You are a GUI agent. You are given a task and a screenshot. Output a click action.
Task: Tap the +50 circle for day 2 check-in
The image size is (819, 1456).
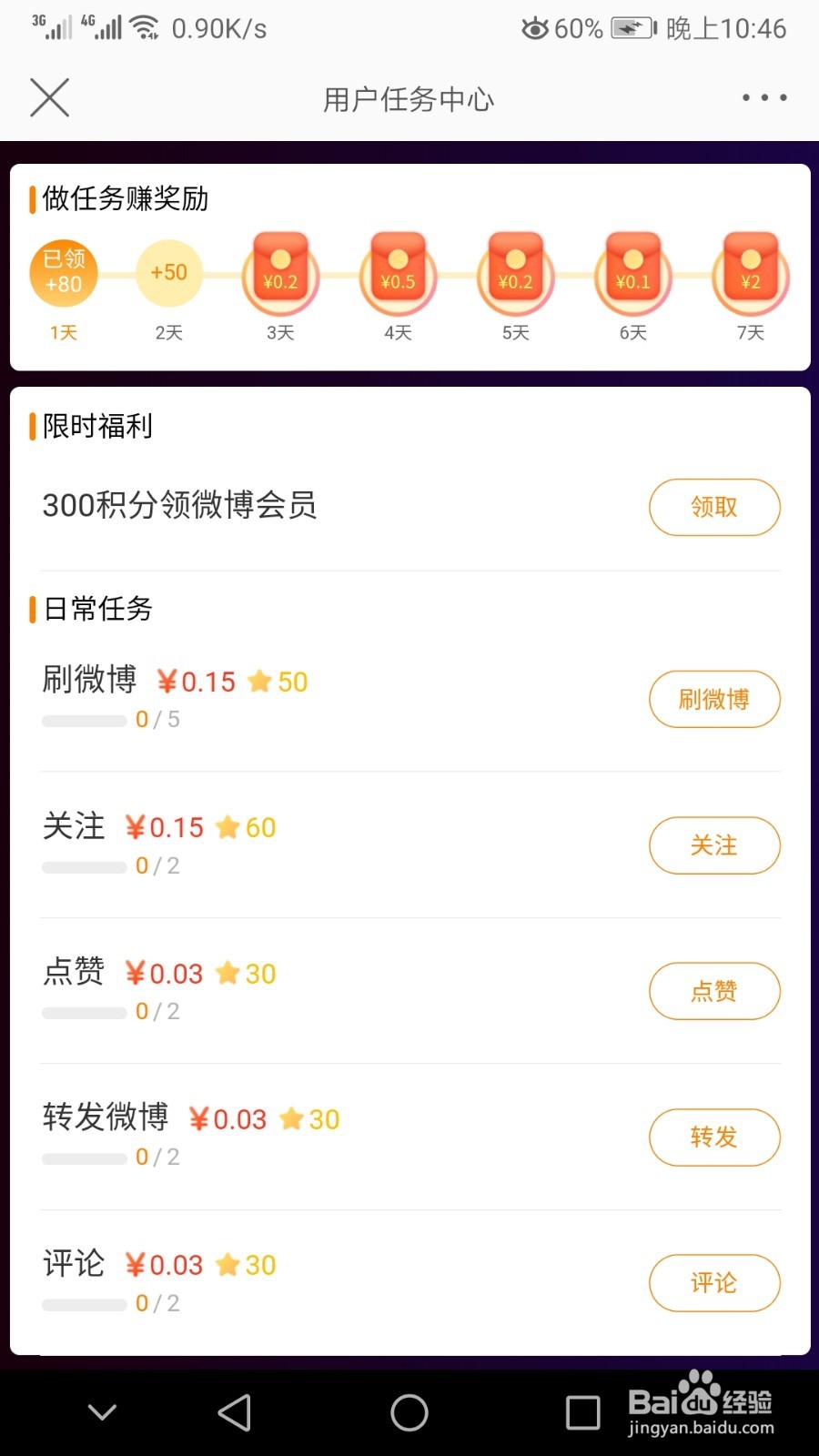click(169, 273)
